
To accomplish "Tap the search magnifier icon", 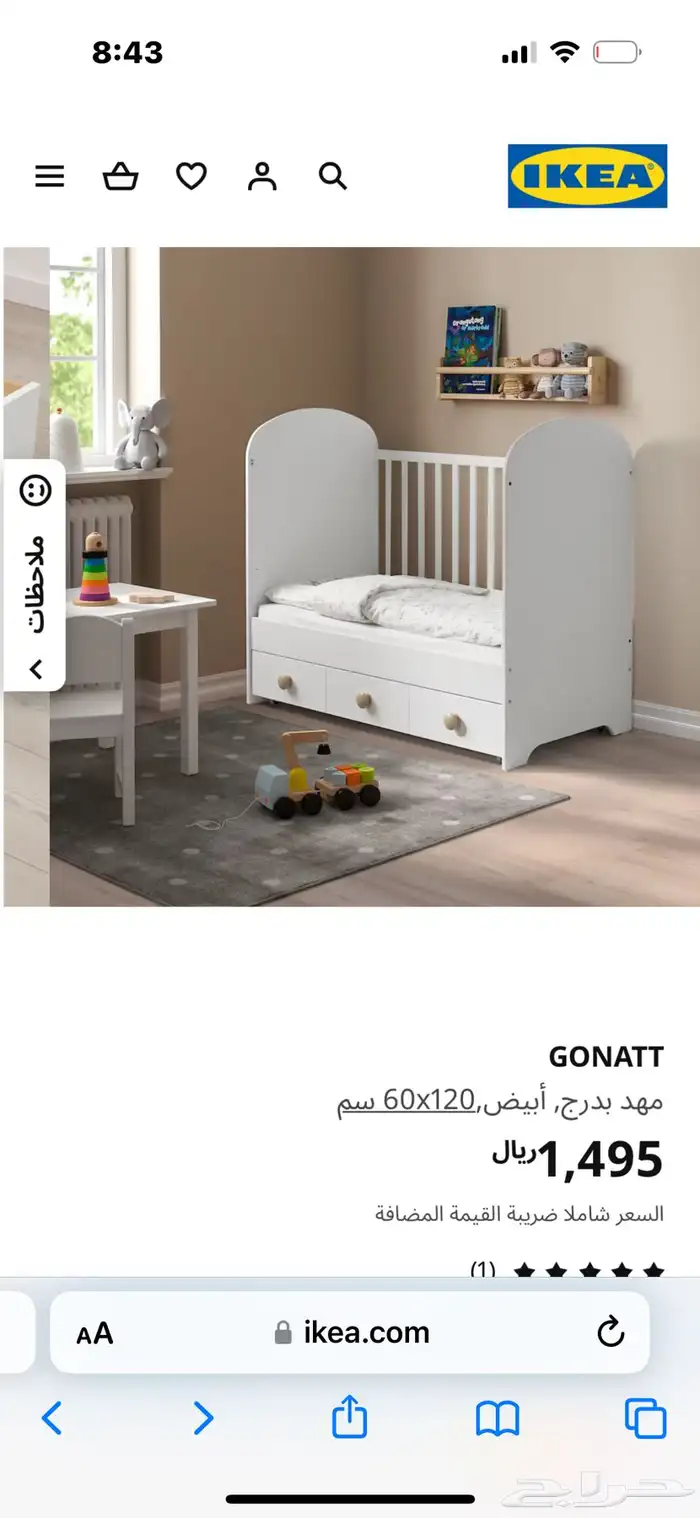I will [332, 177].
